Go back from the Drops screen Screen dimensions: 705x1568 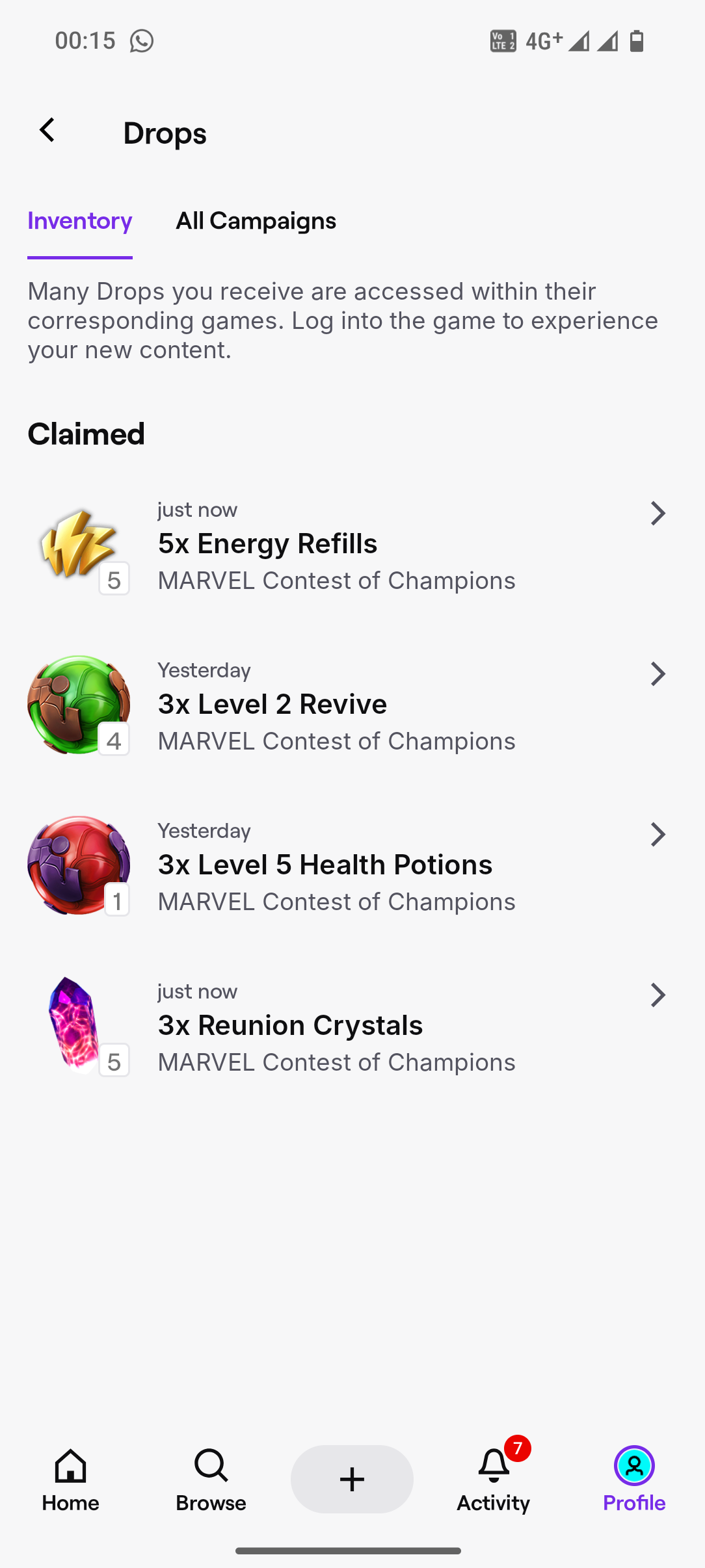[47, 131]
